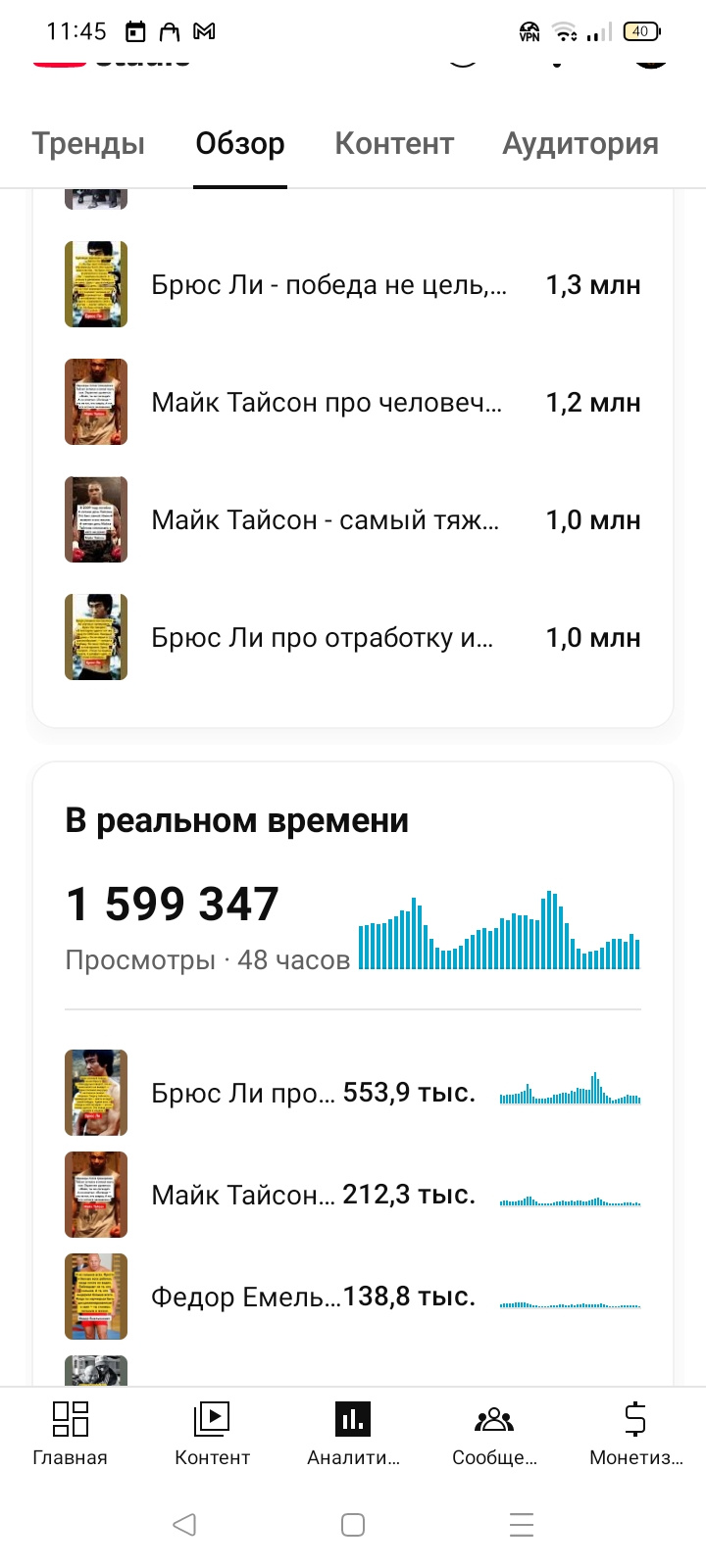Open the Монетизация bottom tab
706x1568 pixels.
pyautogui.click(x=635, y=1433)
